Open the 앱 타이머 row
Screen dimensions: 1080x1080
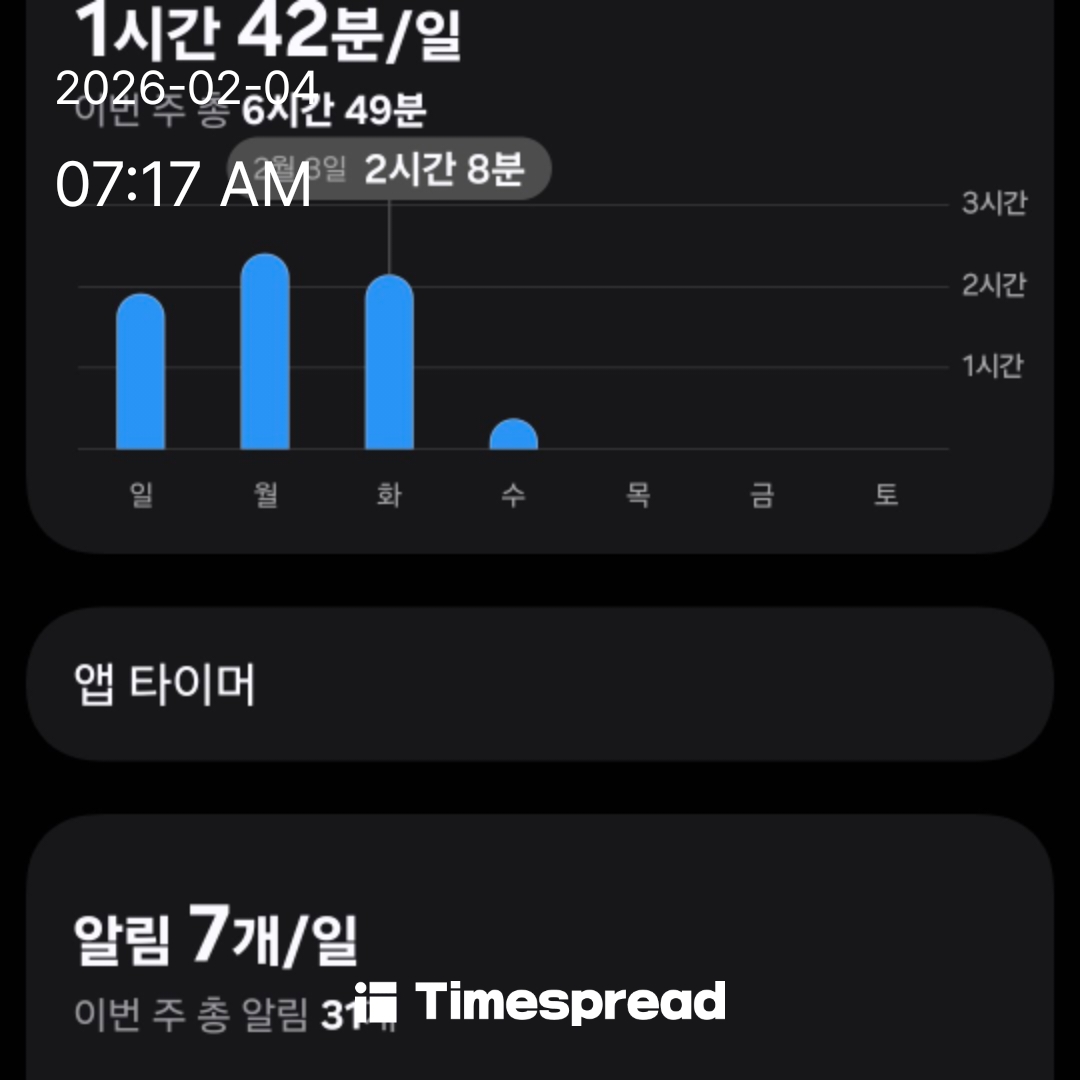(x=540, y=685)
